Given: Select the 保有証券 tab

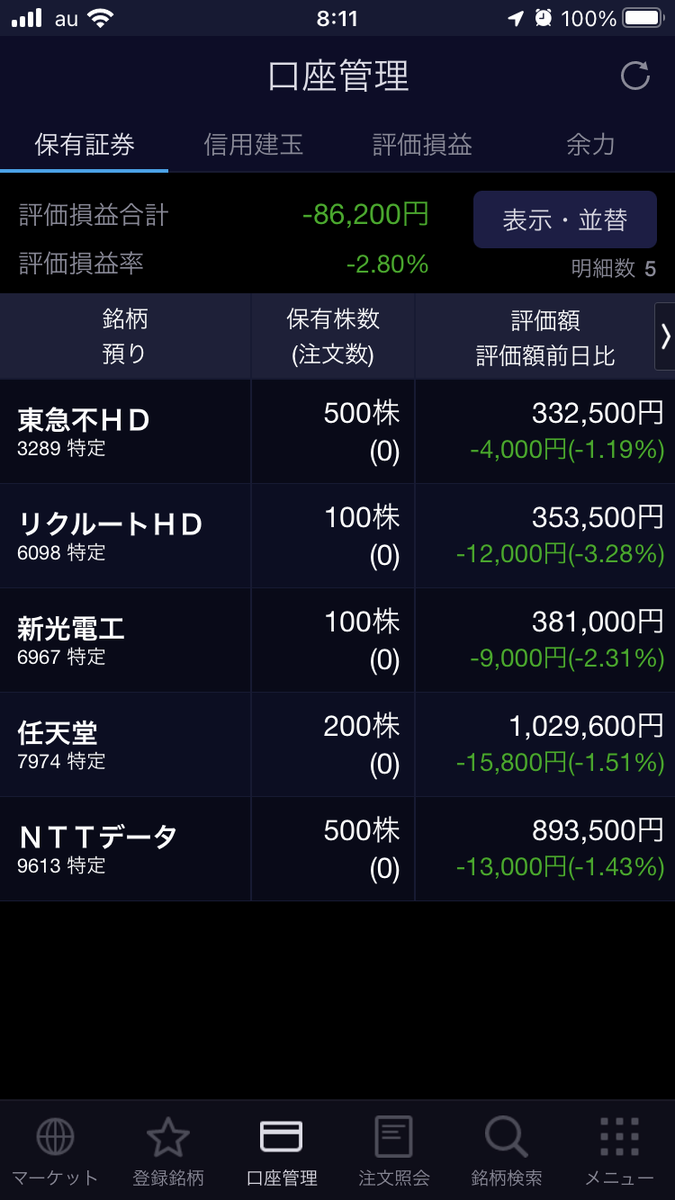Looking at the screenshot, I should [85, 145].
